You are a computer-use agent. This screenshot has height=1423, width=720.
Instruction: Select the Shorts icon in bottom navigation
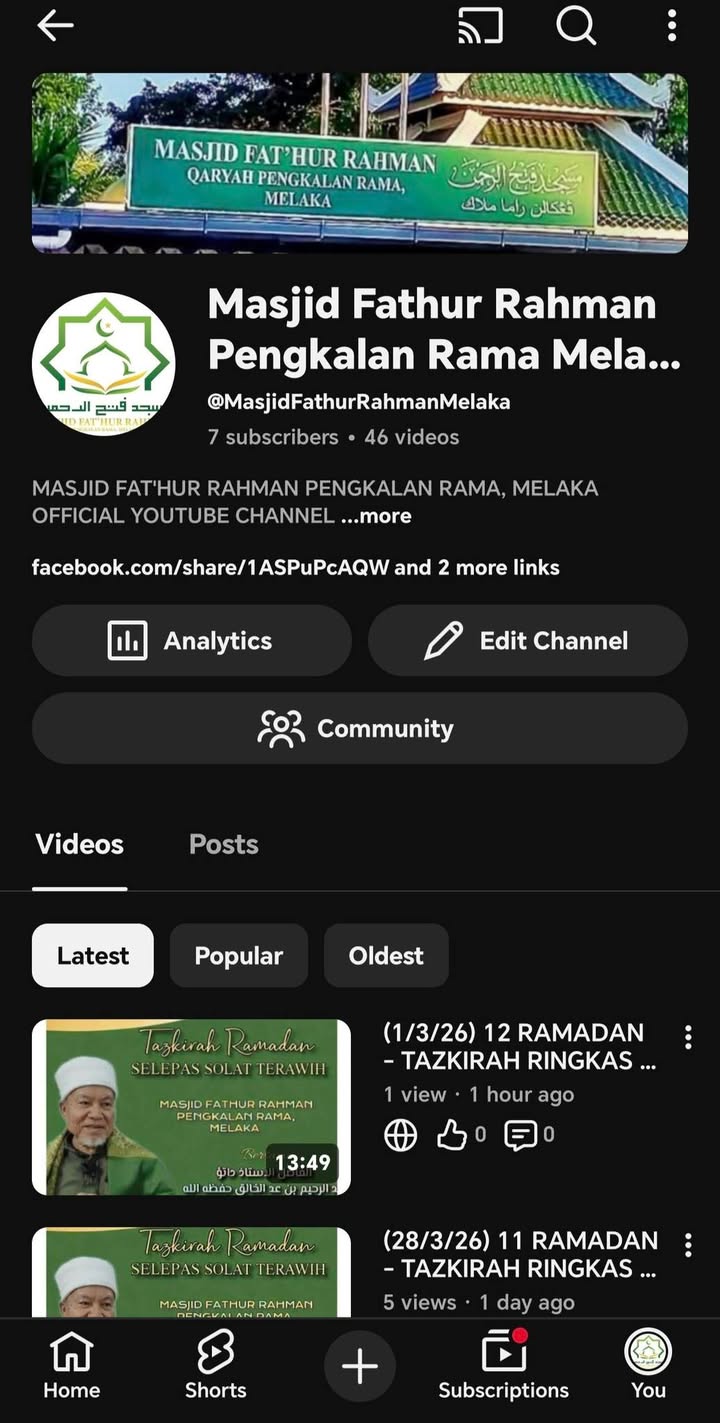(215, 1363)
